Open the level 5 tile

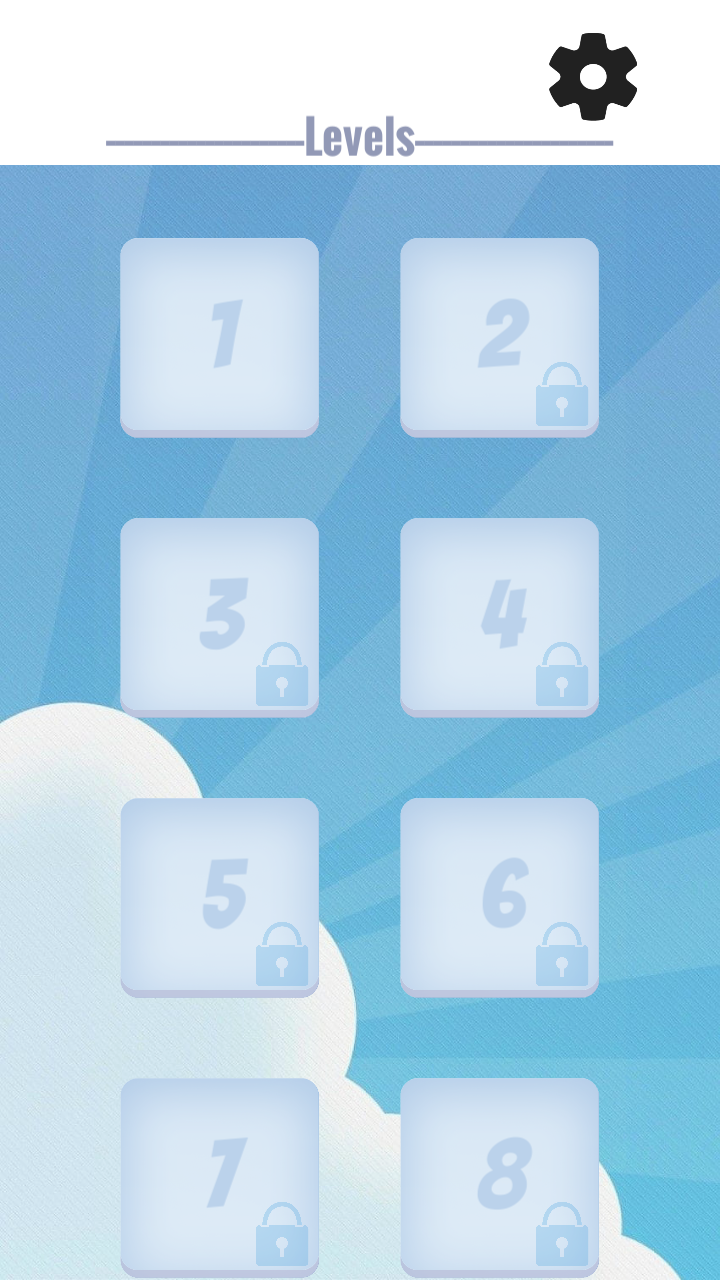click(220, 897)
